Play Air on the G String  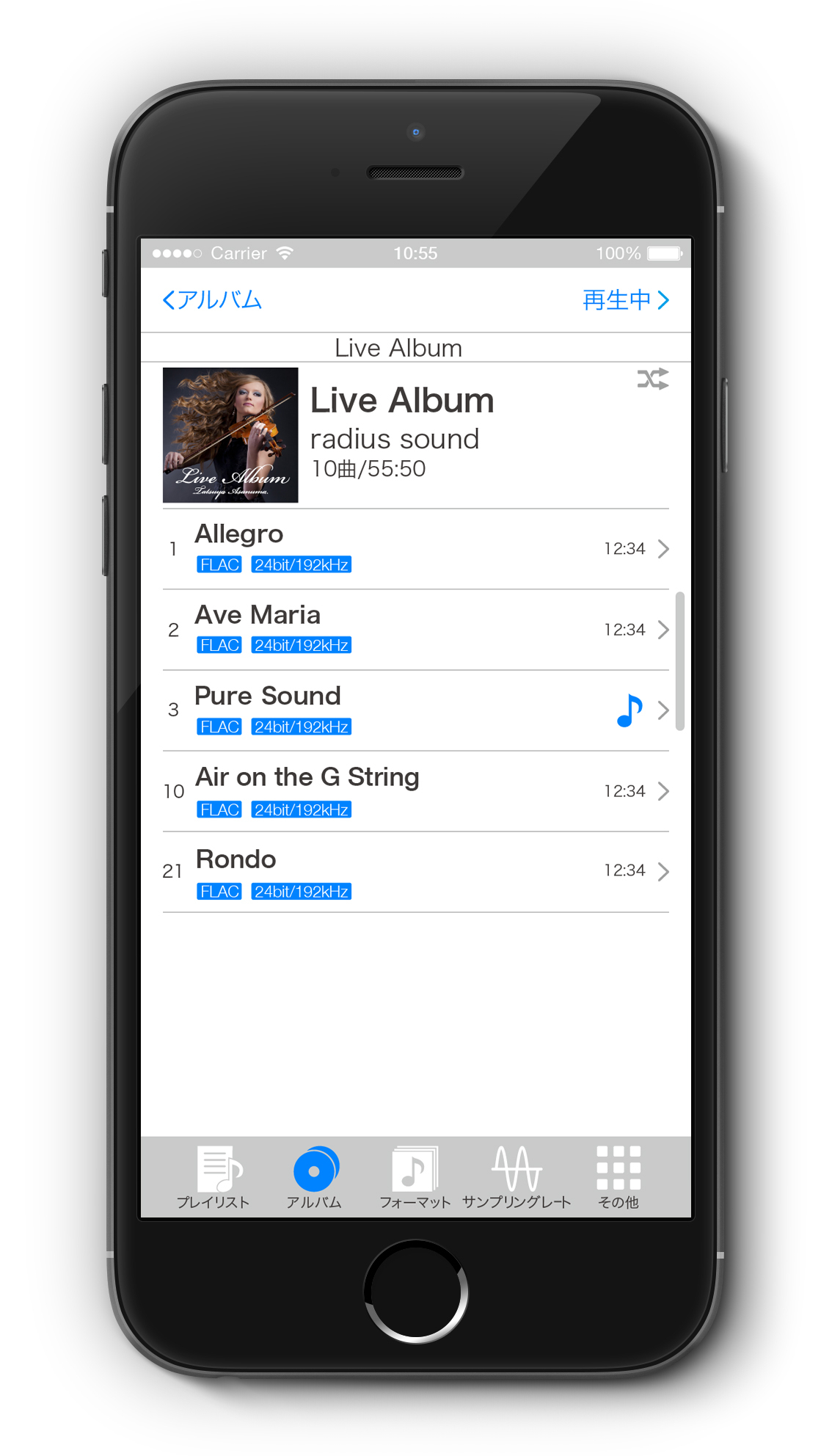[x=415, y=791]
